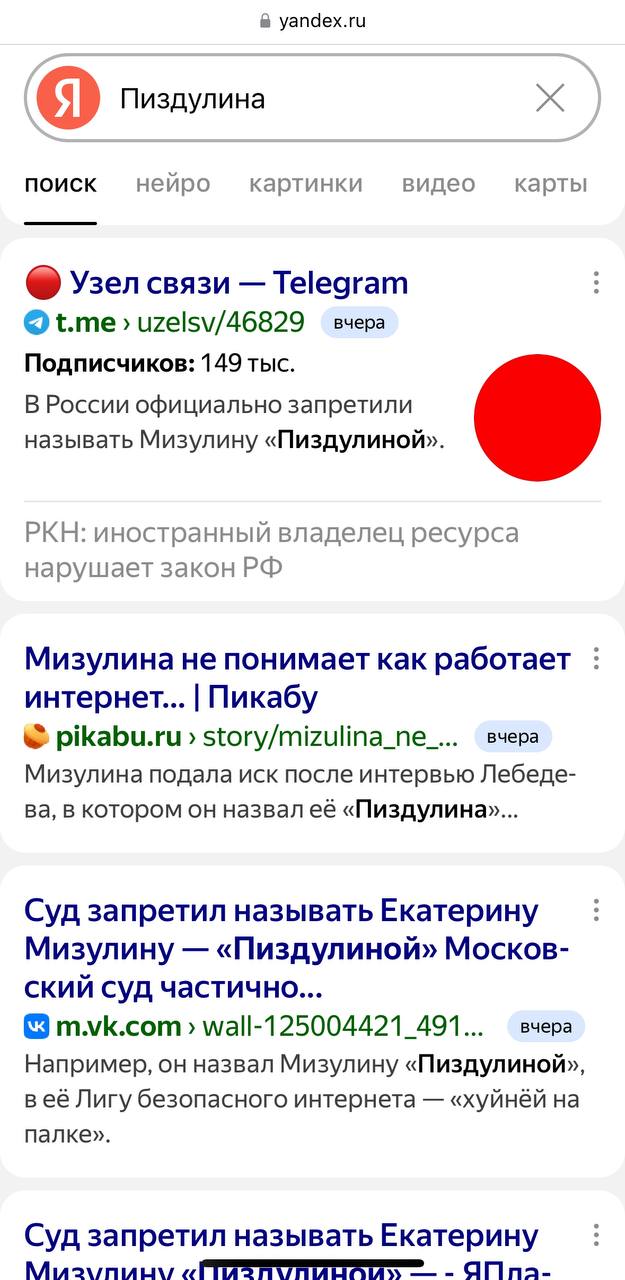Open the Пикабу result about the internet
This screenshot has height=1280, width=625.
(x=297, y=677)
